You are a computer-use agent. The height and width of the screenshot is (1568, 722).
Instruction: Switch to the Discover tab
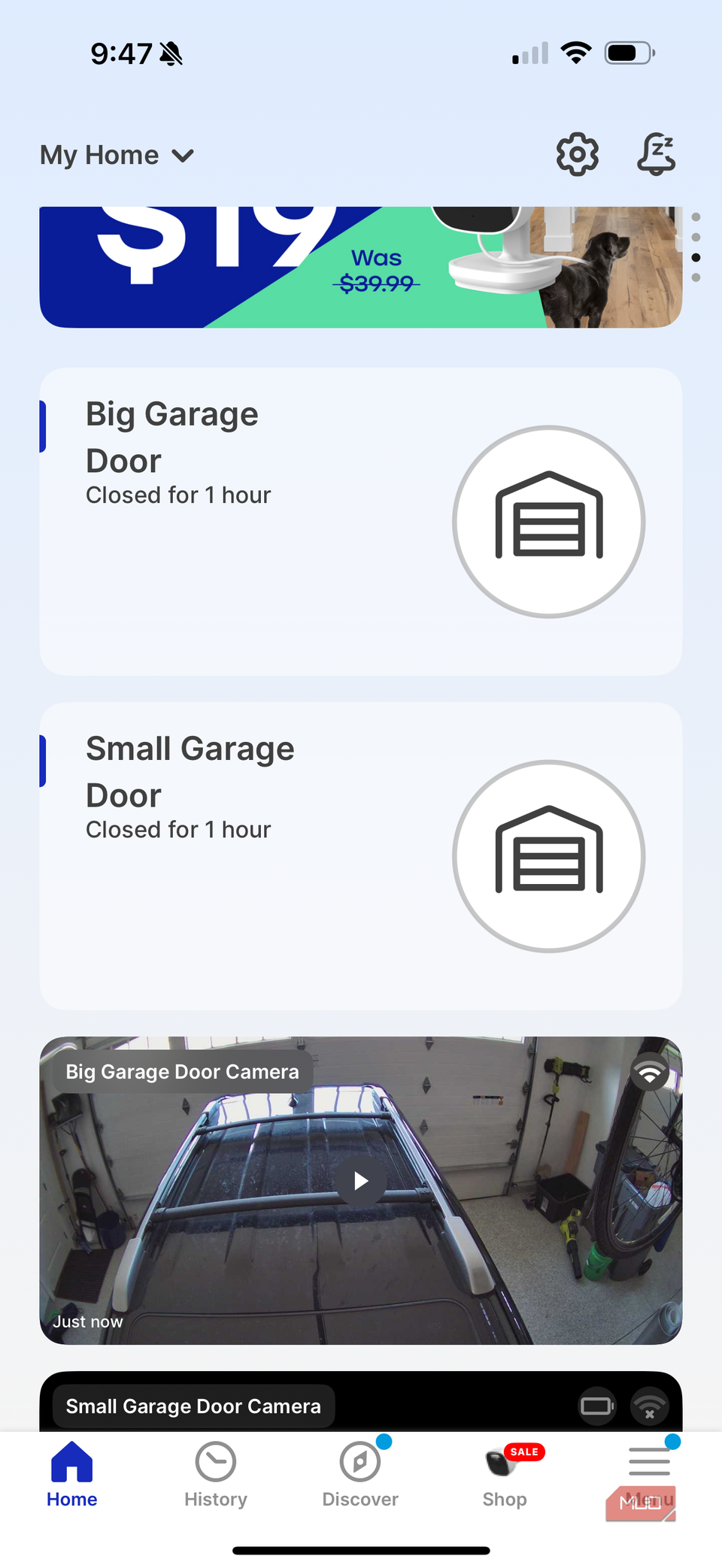click(x=360, y=1475)
